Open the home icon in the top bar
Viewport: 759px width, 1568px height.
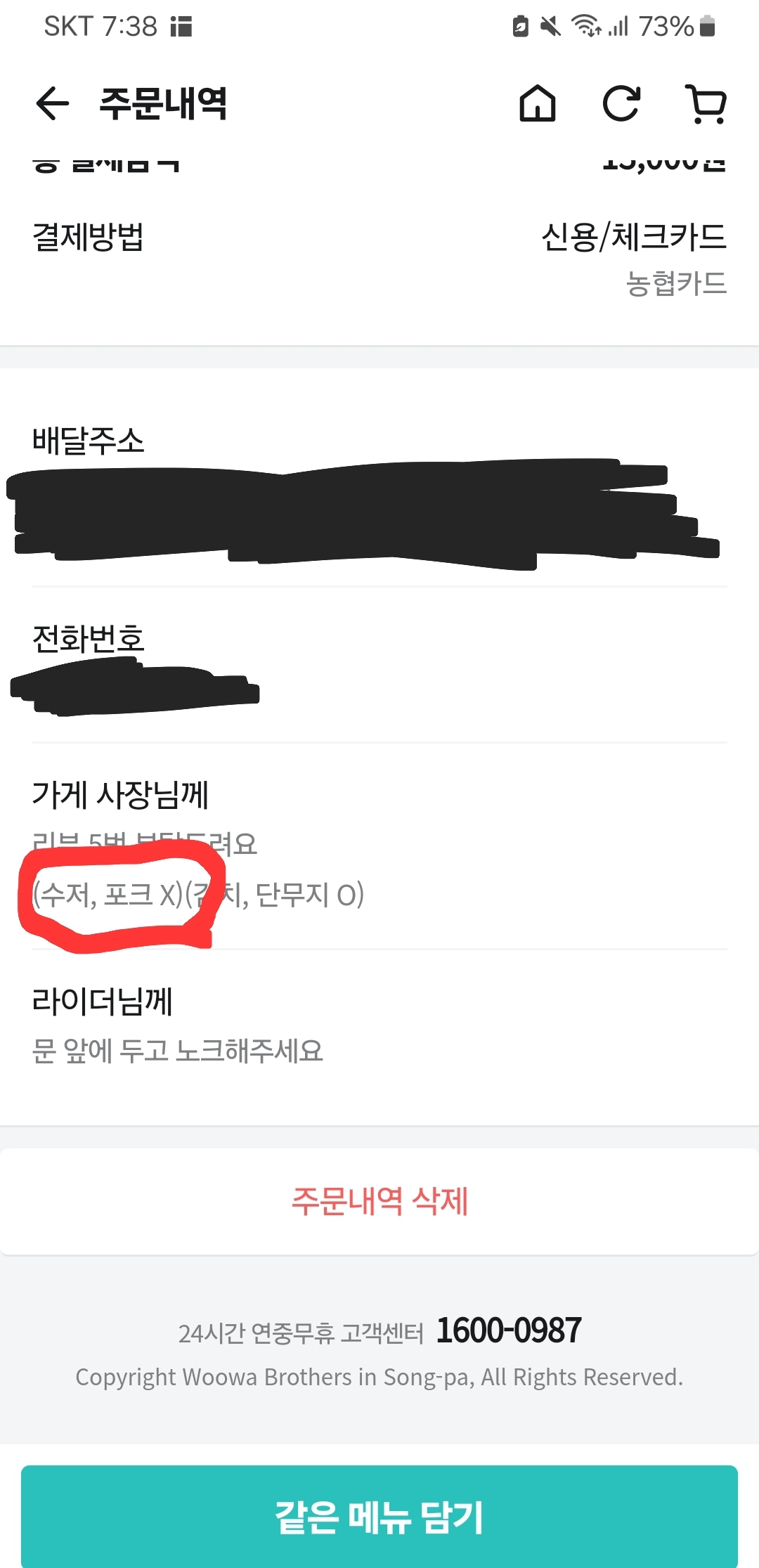[537, 103]
